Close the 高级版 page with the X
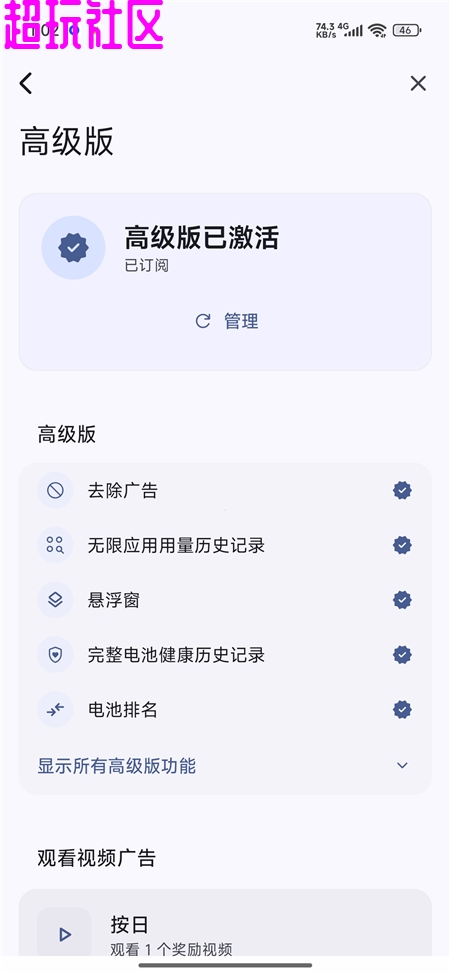Image resolution: width=450 pixels, height=974 pixels. pos(418,83)
